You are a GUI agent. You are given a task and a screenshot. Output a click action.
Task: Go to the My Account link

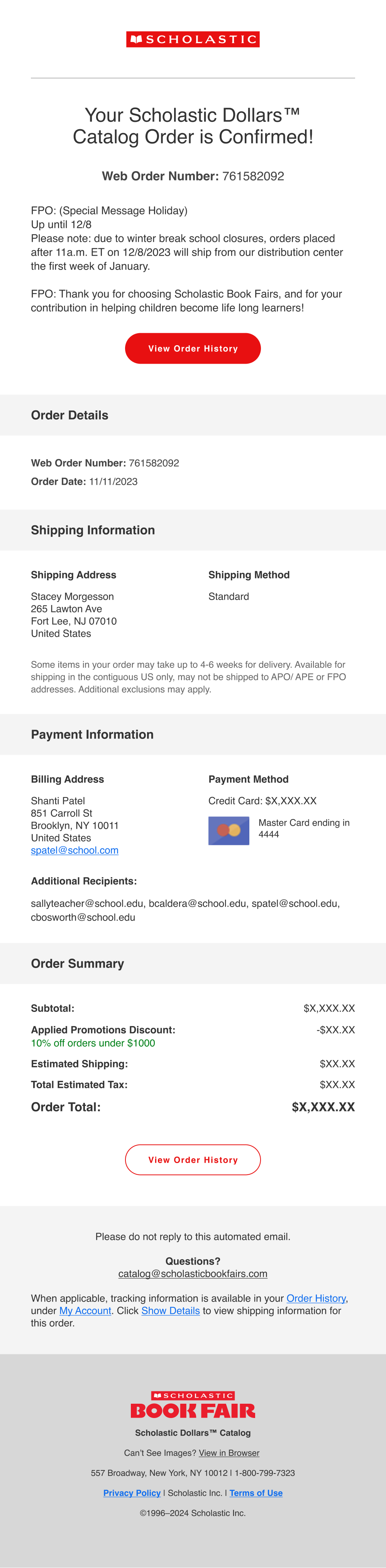tap(85, 1310)
